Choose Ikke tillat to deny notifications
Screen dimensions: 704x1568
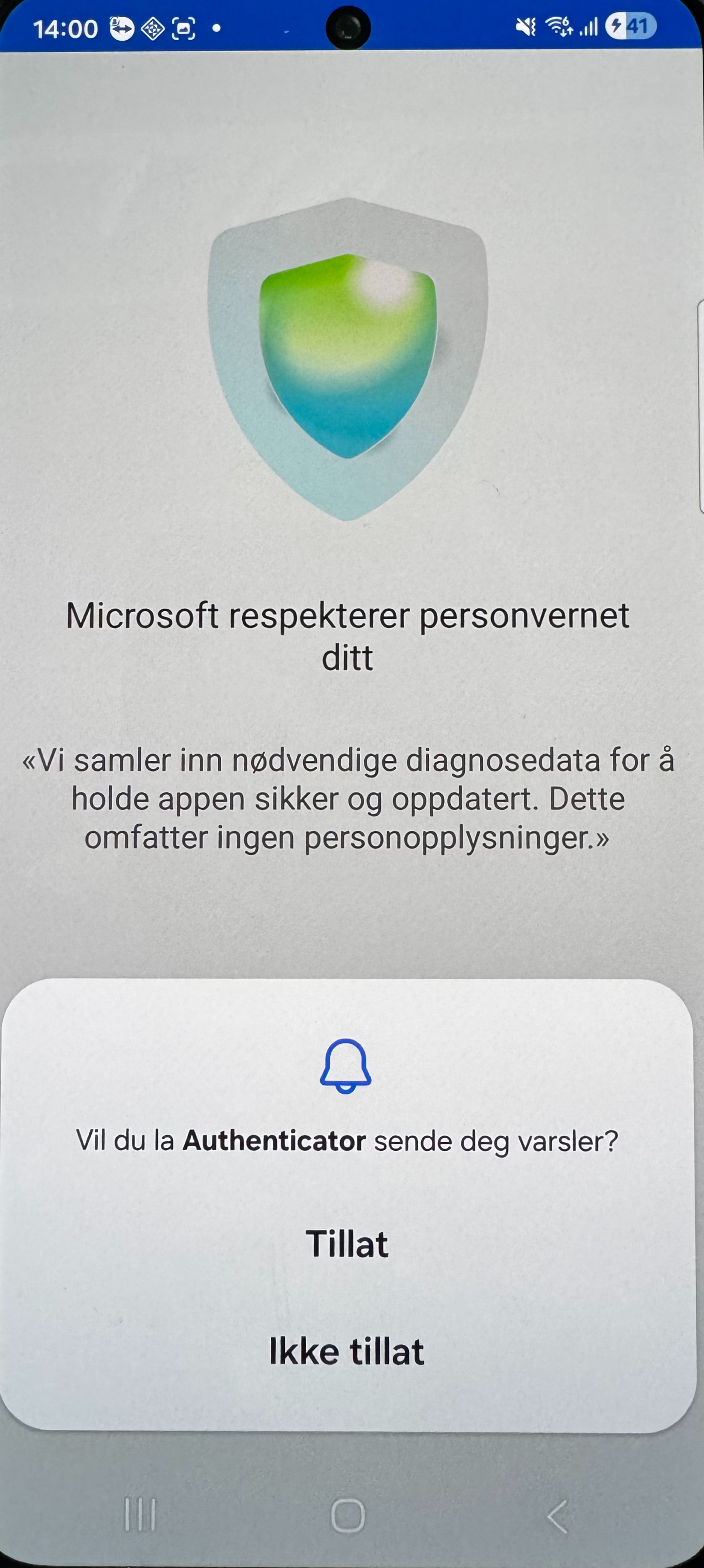click(x=347, y=1352)
